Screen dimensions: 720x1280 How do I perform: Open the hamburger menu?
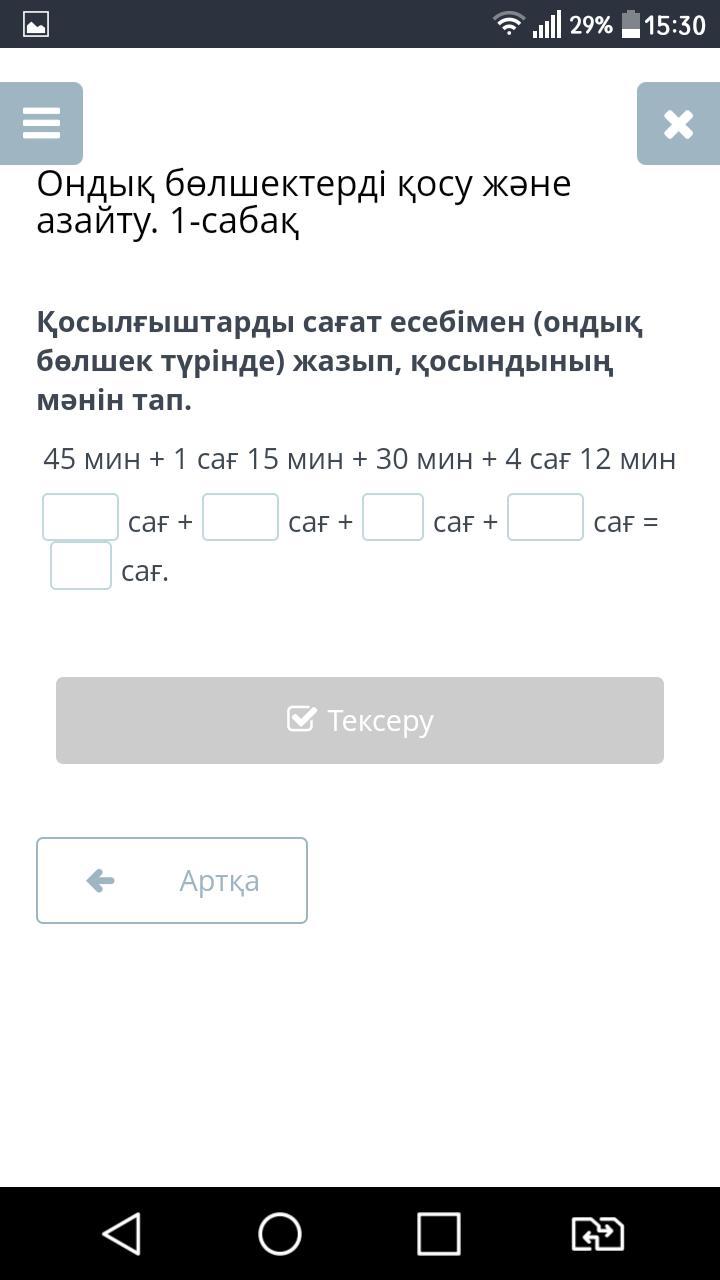point(41,123)
